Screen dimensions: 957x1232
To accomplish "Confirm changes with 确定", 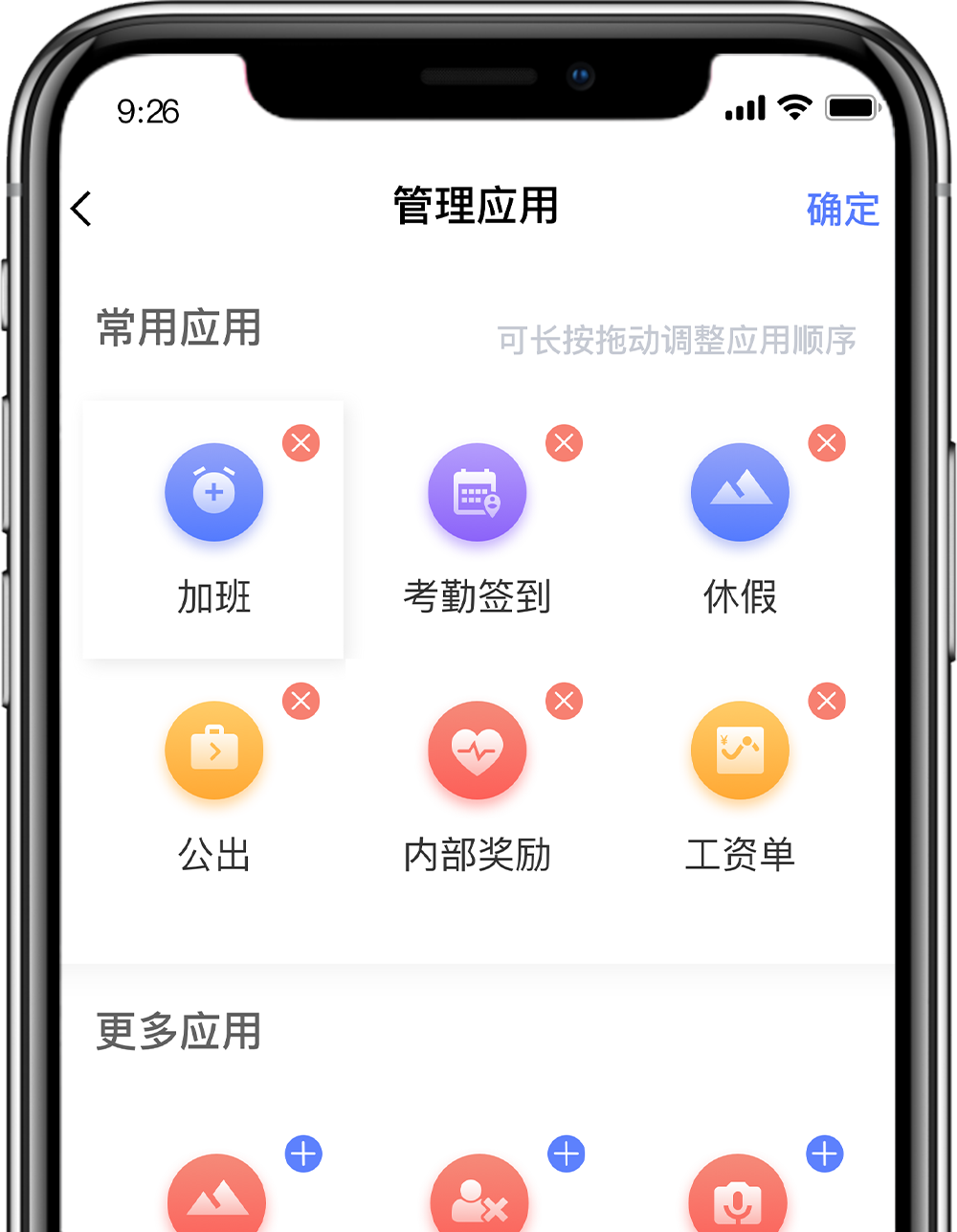I will click(x=842, y=210).
